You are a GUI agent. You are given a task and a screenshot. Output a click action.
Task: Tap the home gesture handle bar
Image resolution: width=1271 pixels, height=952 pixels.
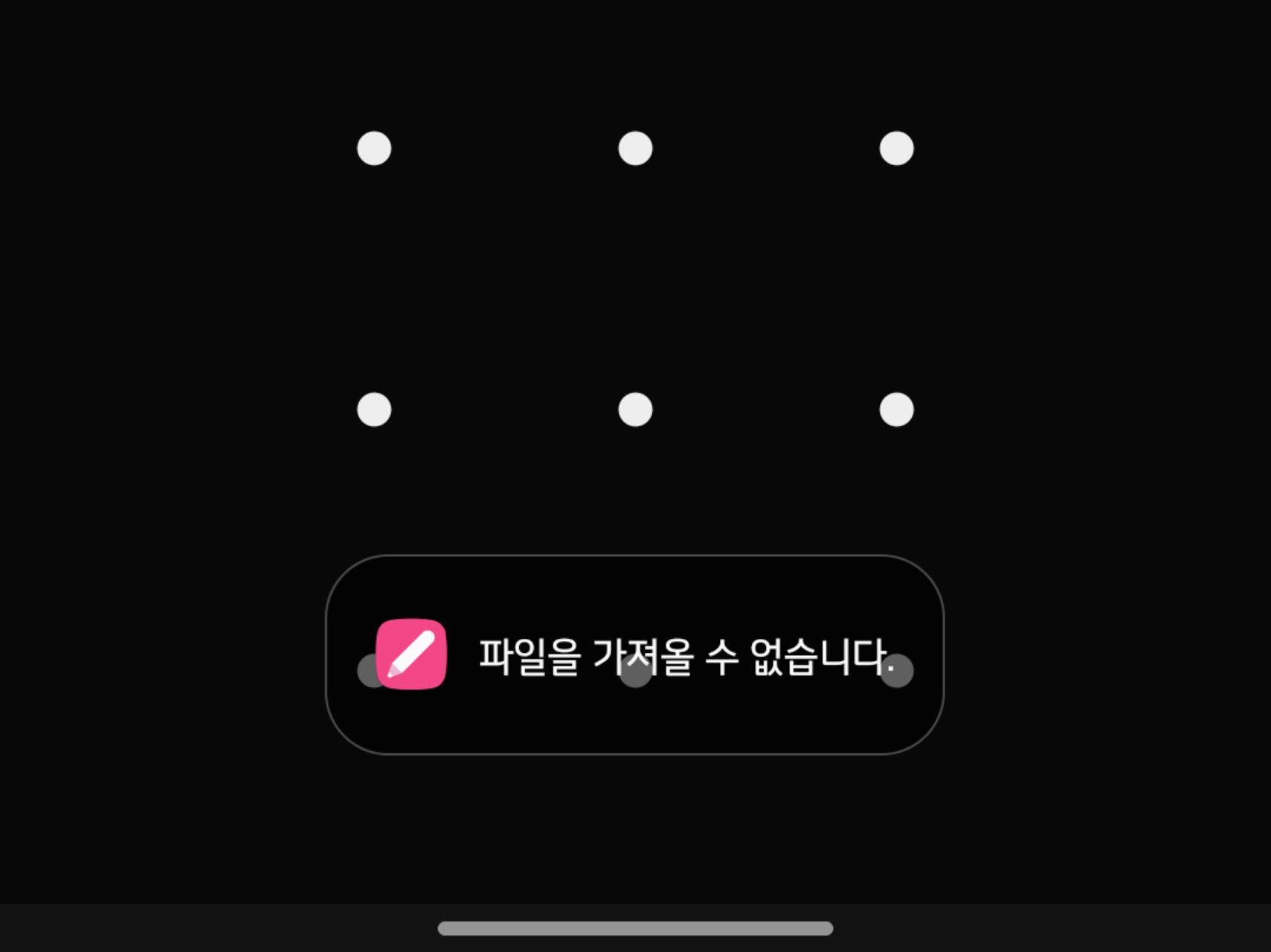pyautogui.click(x=635, y=928)
